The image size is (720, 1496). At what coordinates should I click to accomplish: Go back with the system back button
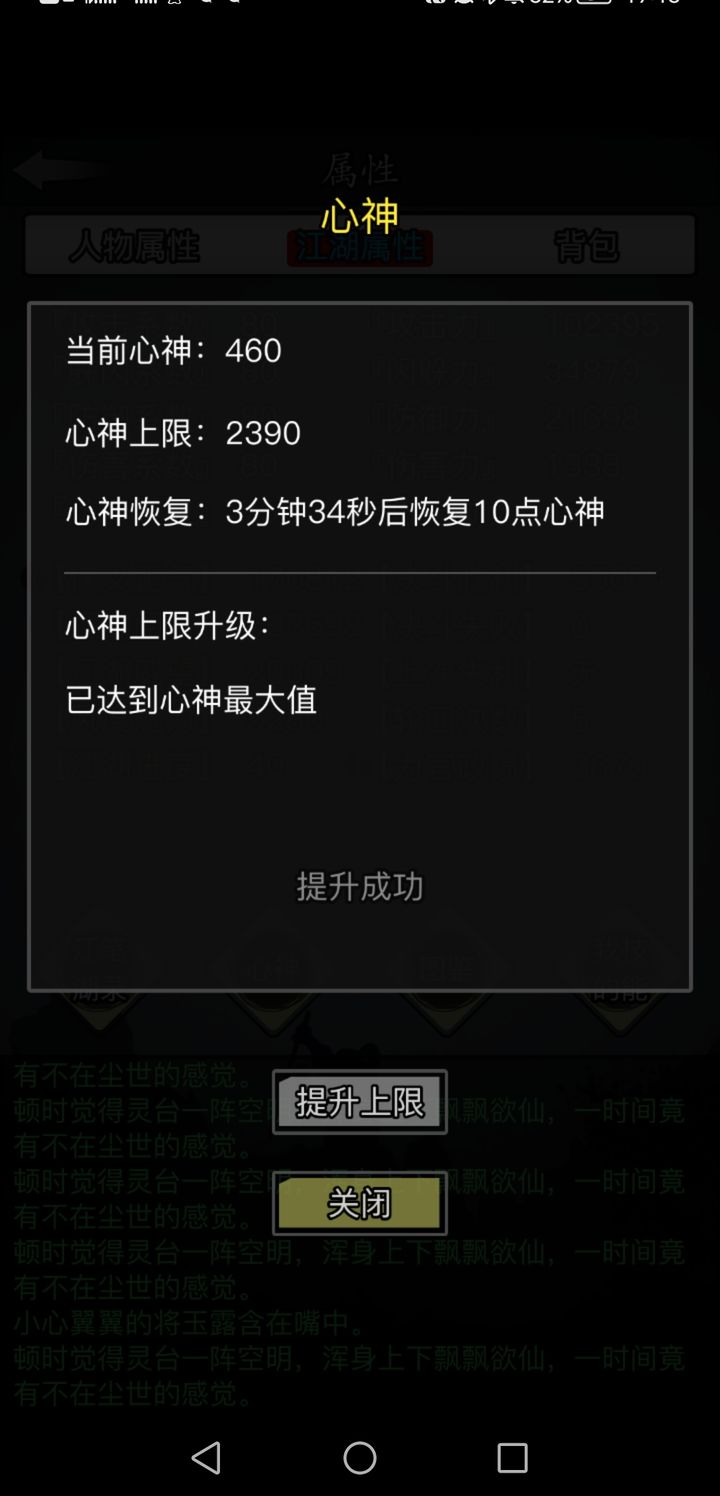coord(207,1458)
